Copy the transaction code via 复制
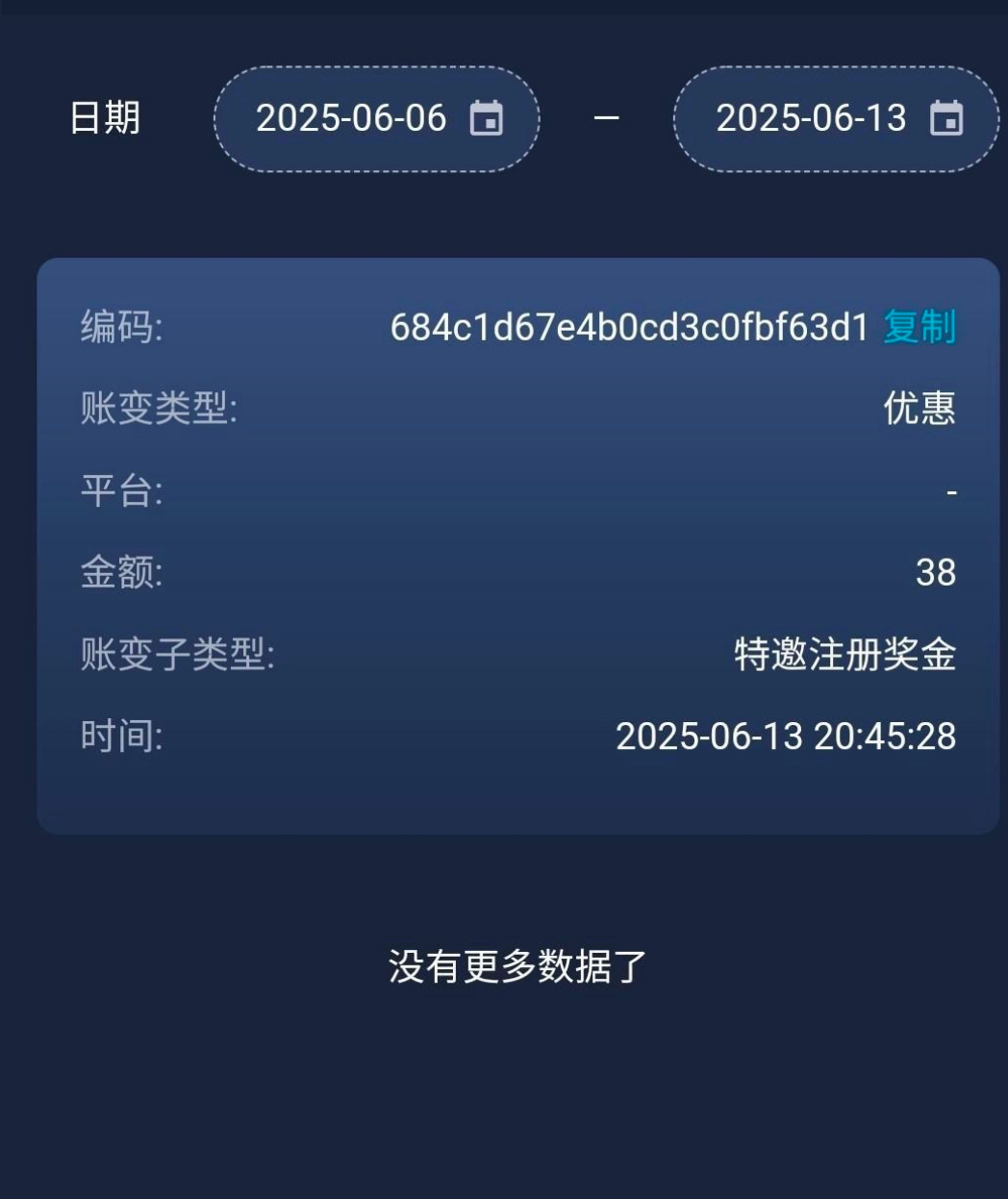Viewport: 1008px width, 1199px height. (920, 327)
